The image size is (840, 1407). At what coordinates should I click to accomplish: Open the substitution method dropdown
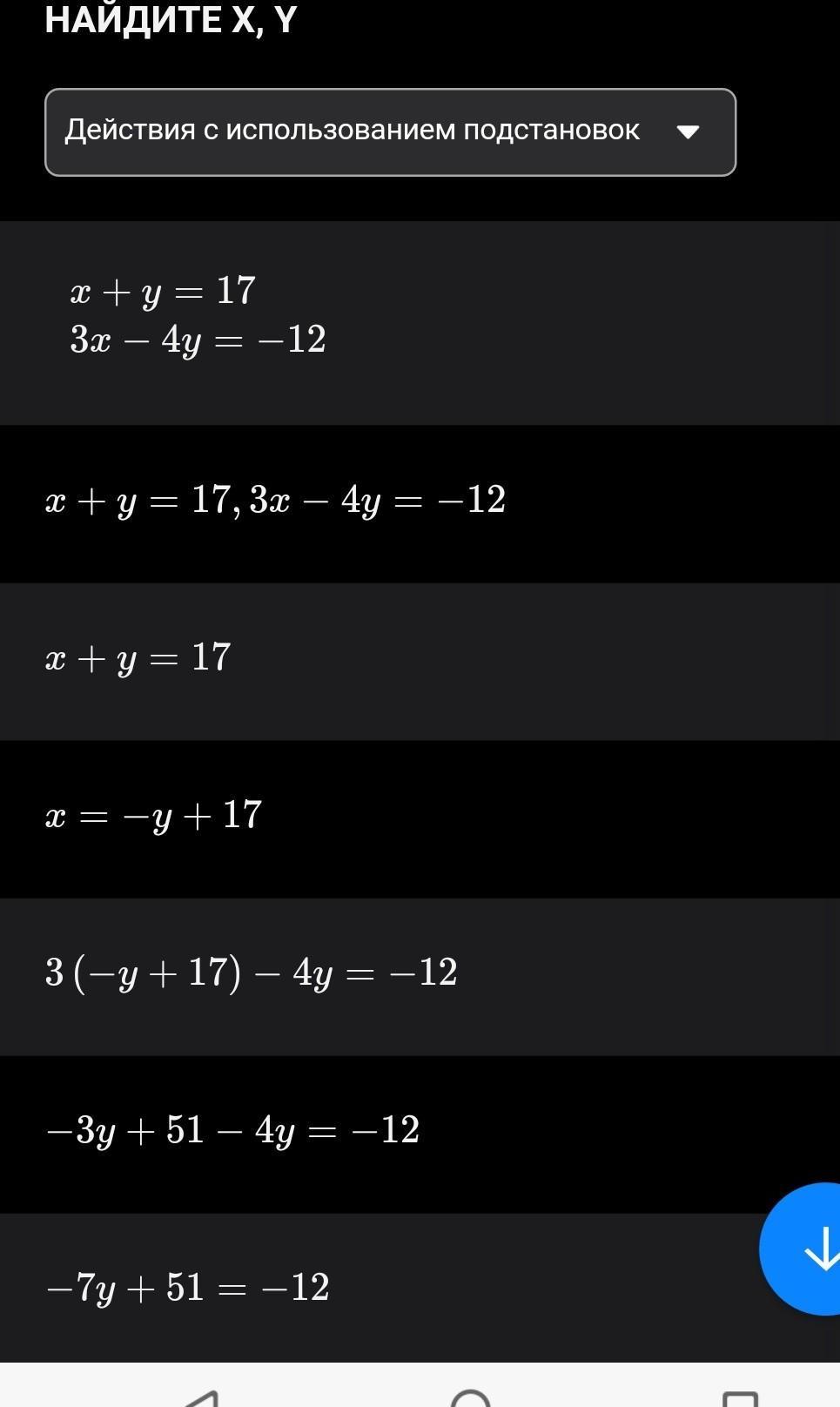[390, 132]
